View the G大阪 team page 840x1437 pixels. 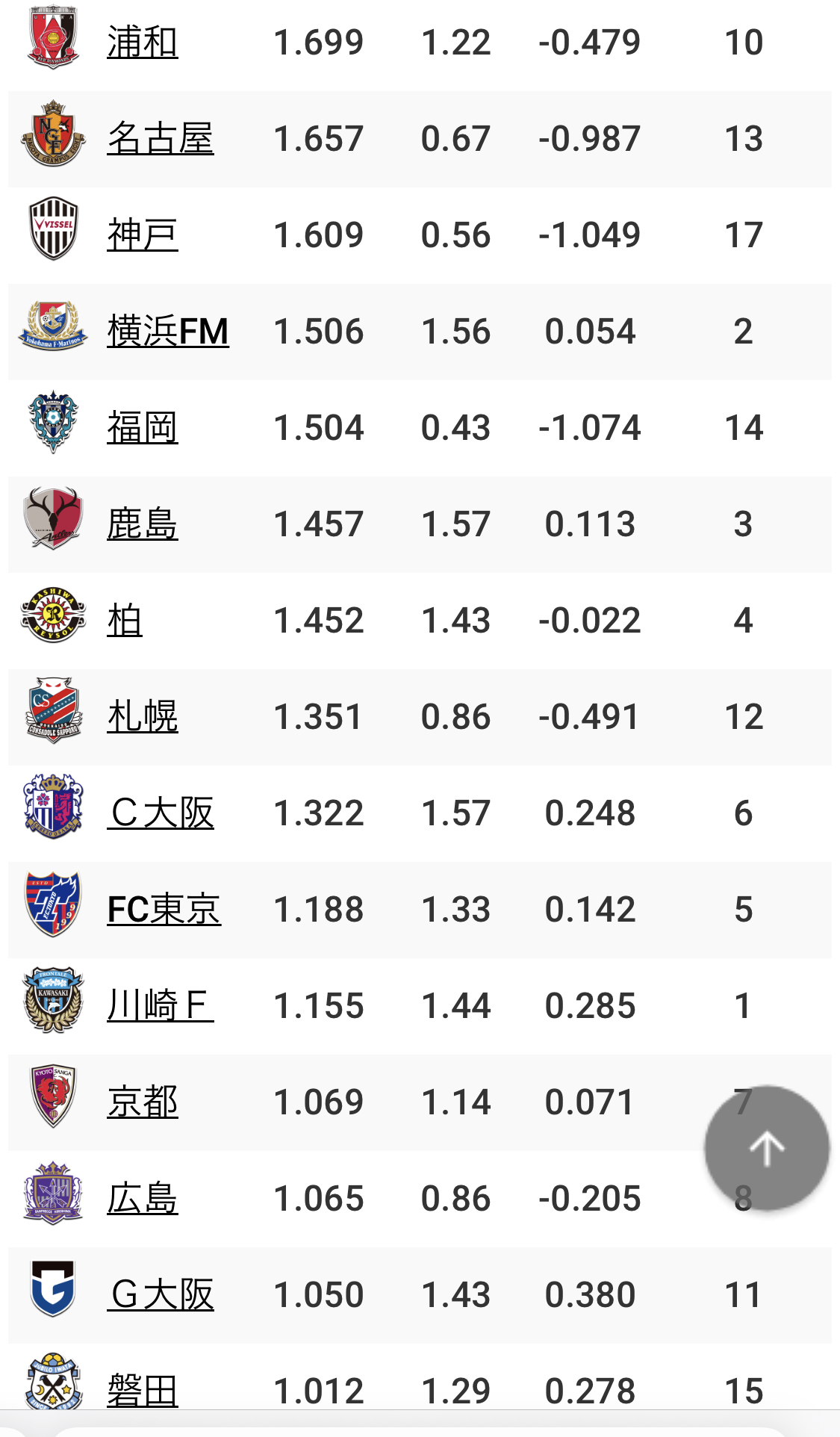coord(161,1295)
